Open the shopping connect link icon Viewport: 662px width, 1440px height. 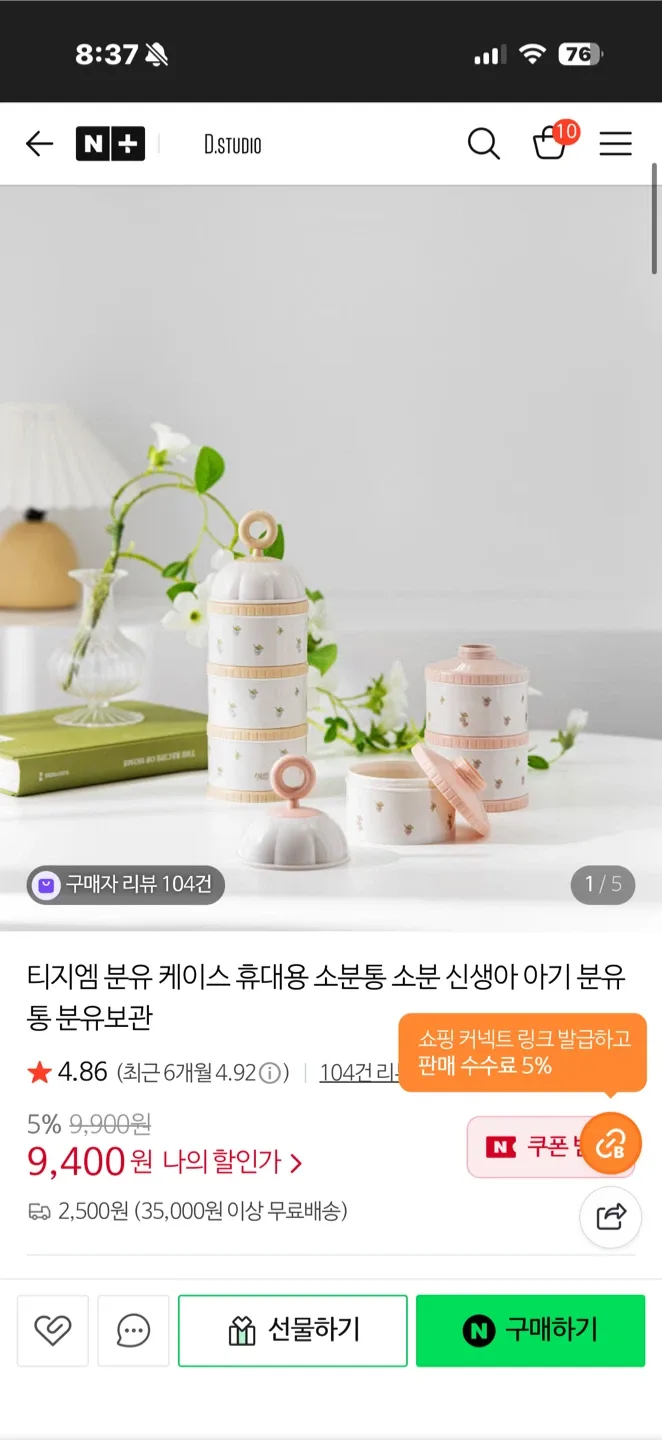point(610,1143)
